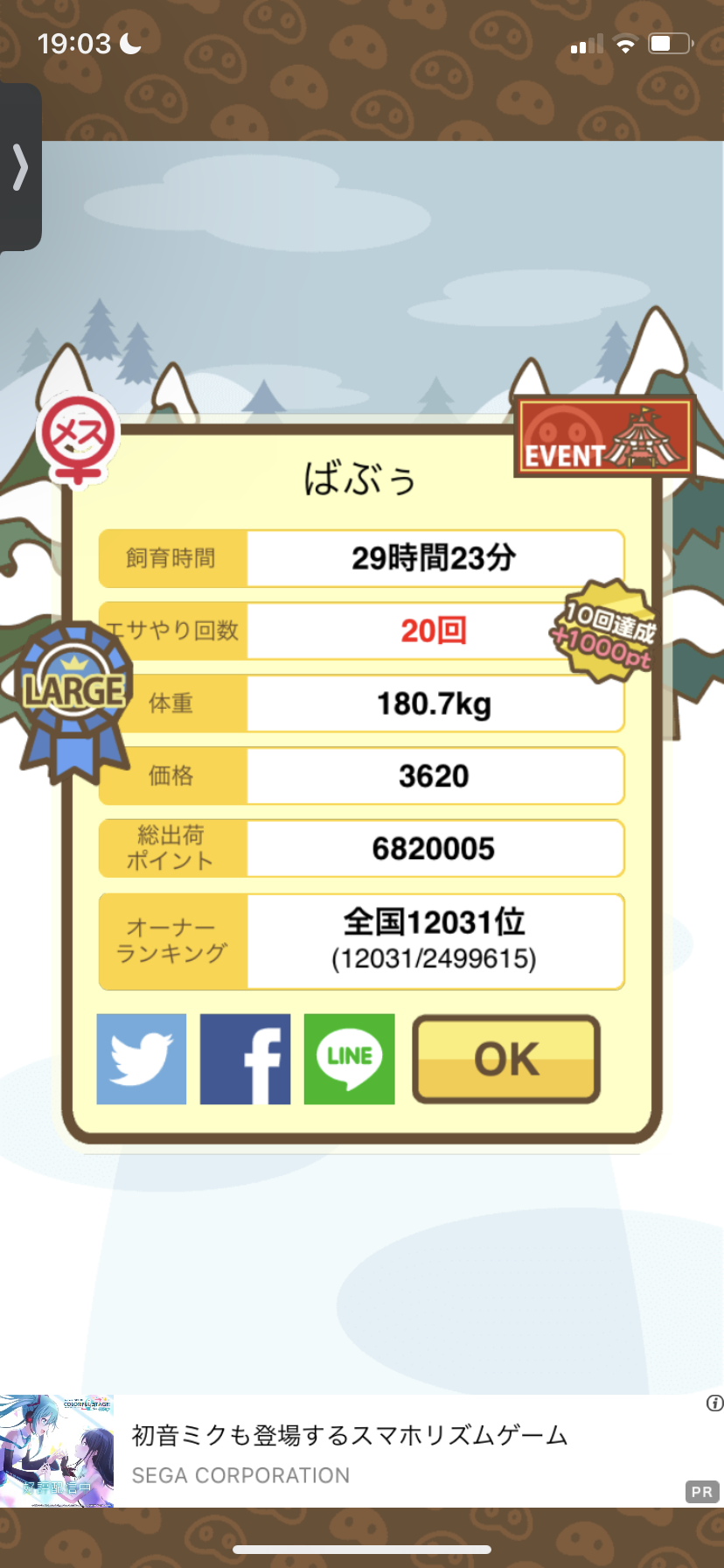This screenshot has height=1568, width=724.
Task: Share the result on Facebook
Action: (x=245, y=1059)
